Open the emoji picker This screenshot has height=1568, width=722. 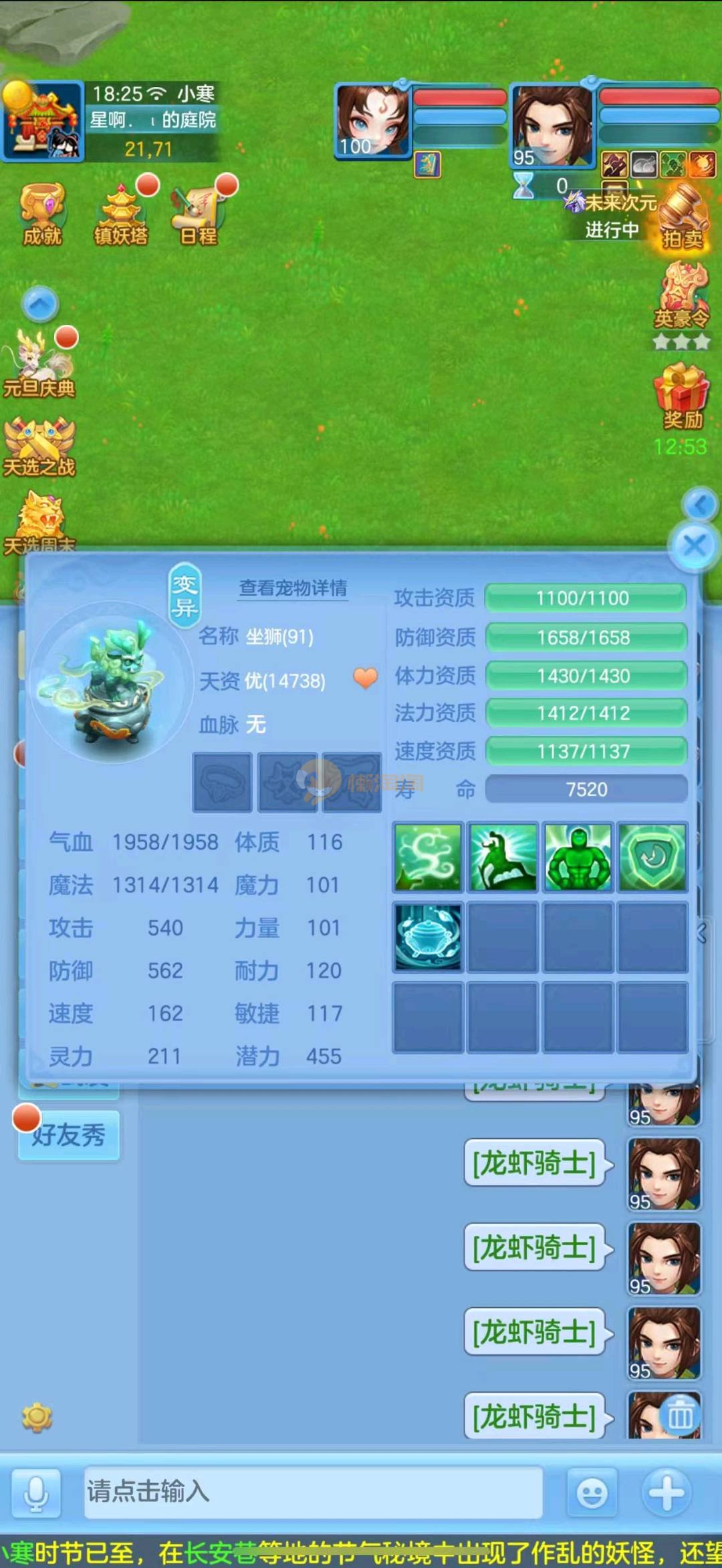[x=592, y=1492]
